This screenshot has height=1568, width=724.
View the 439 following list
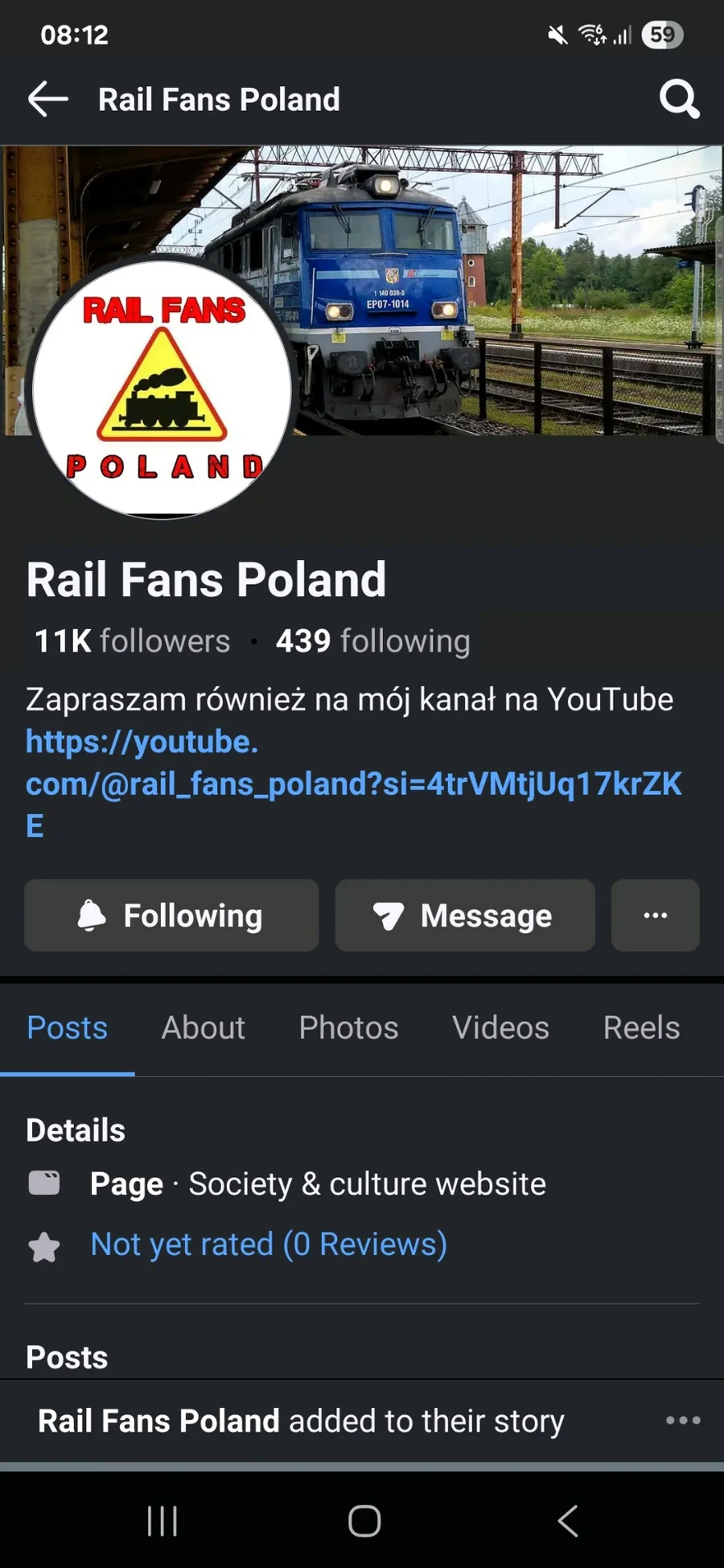[x=372, y=641]
